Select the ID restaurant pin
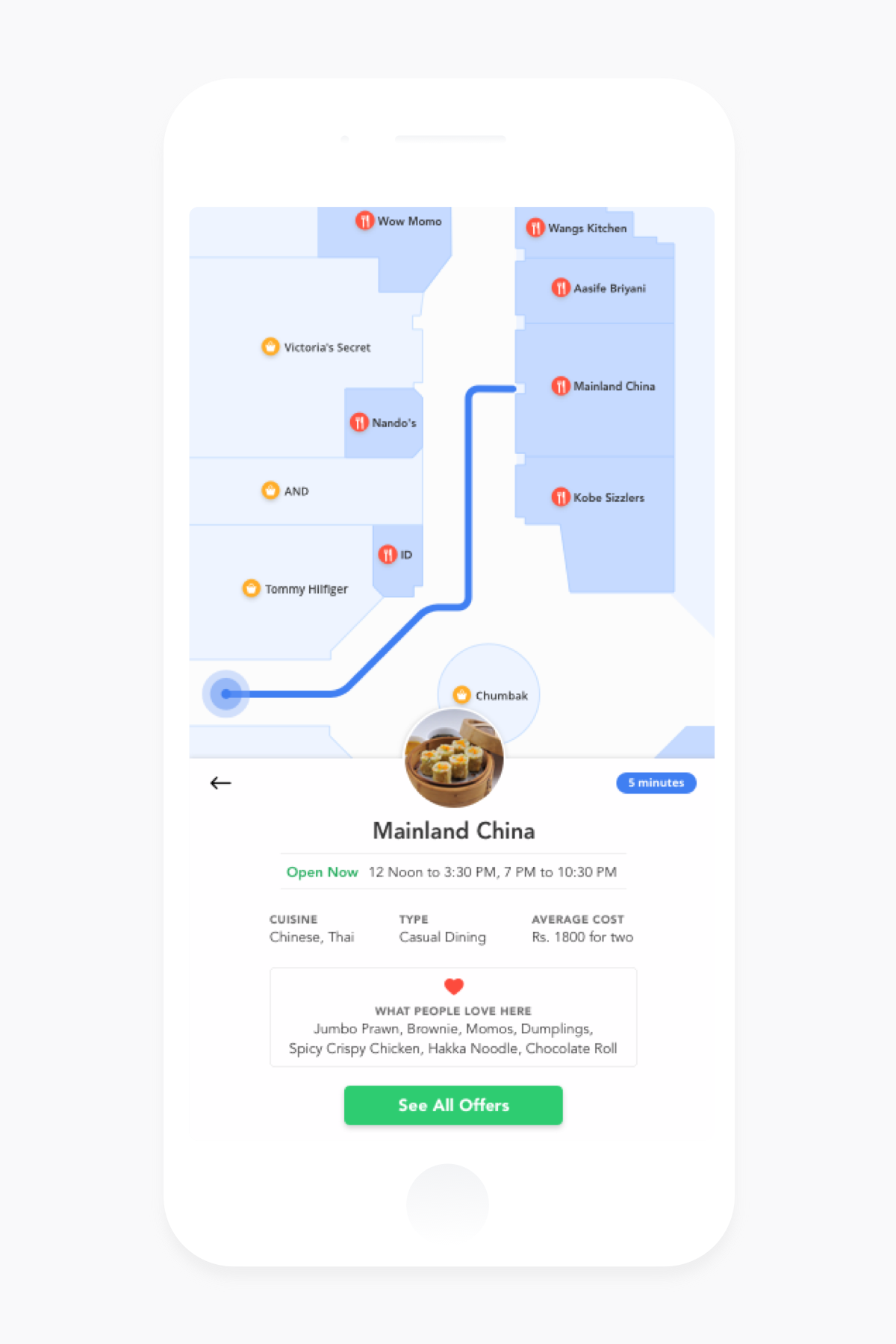 388,554
